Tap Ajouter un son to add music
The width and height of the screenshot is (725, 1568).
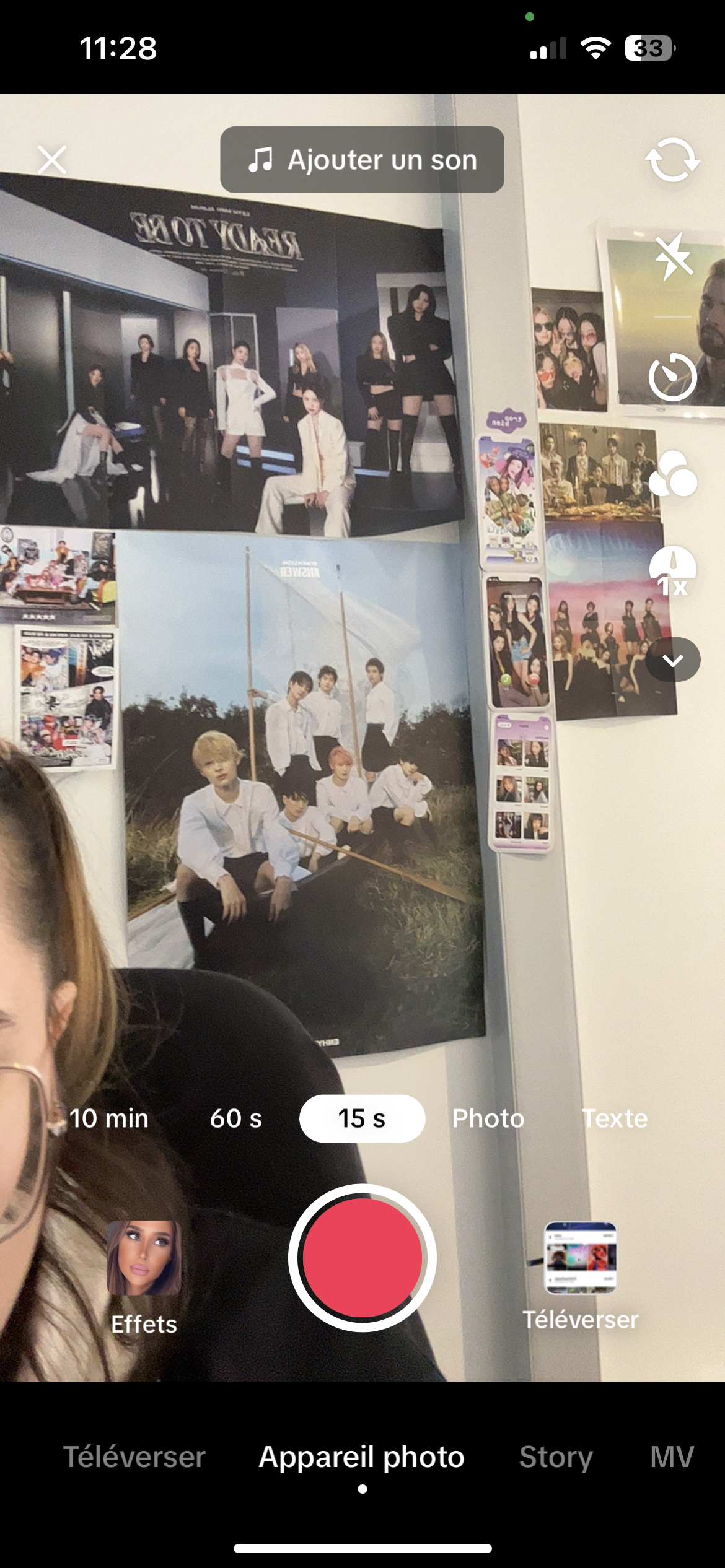pos(362,160)
